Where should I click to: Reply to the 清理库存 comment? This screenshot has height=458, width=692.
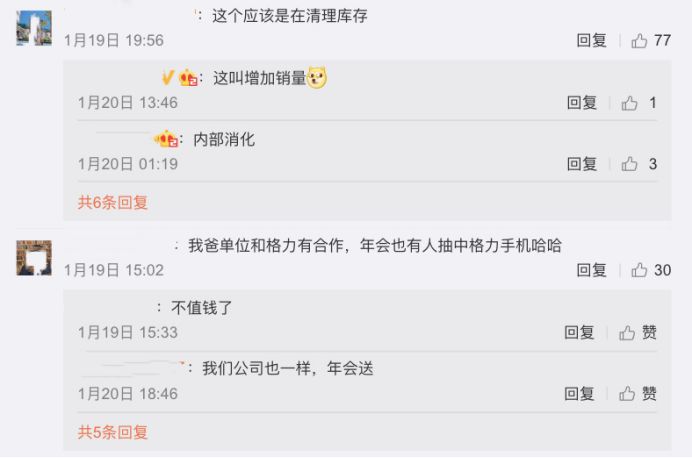coord(591,41)
